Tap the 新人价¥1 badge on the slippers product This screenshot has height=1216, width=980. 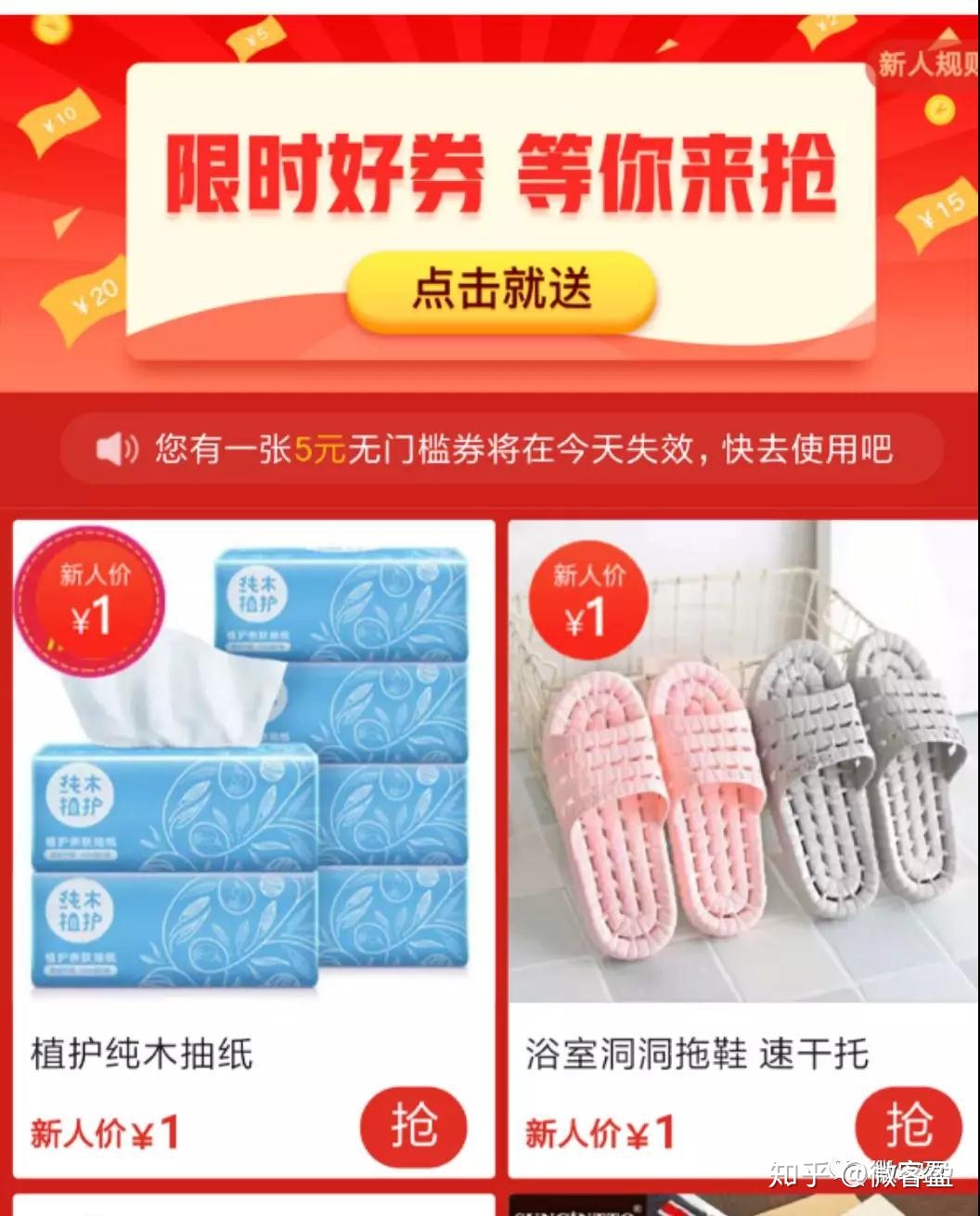point(587,600)
